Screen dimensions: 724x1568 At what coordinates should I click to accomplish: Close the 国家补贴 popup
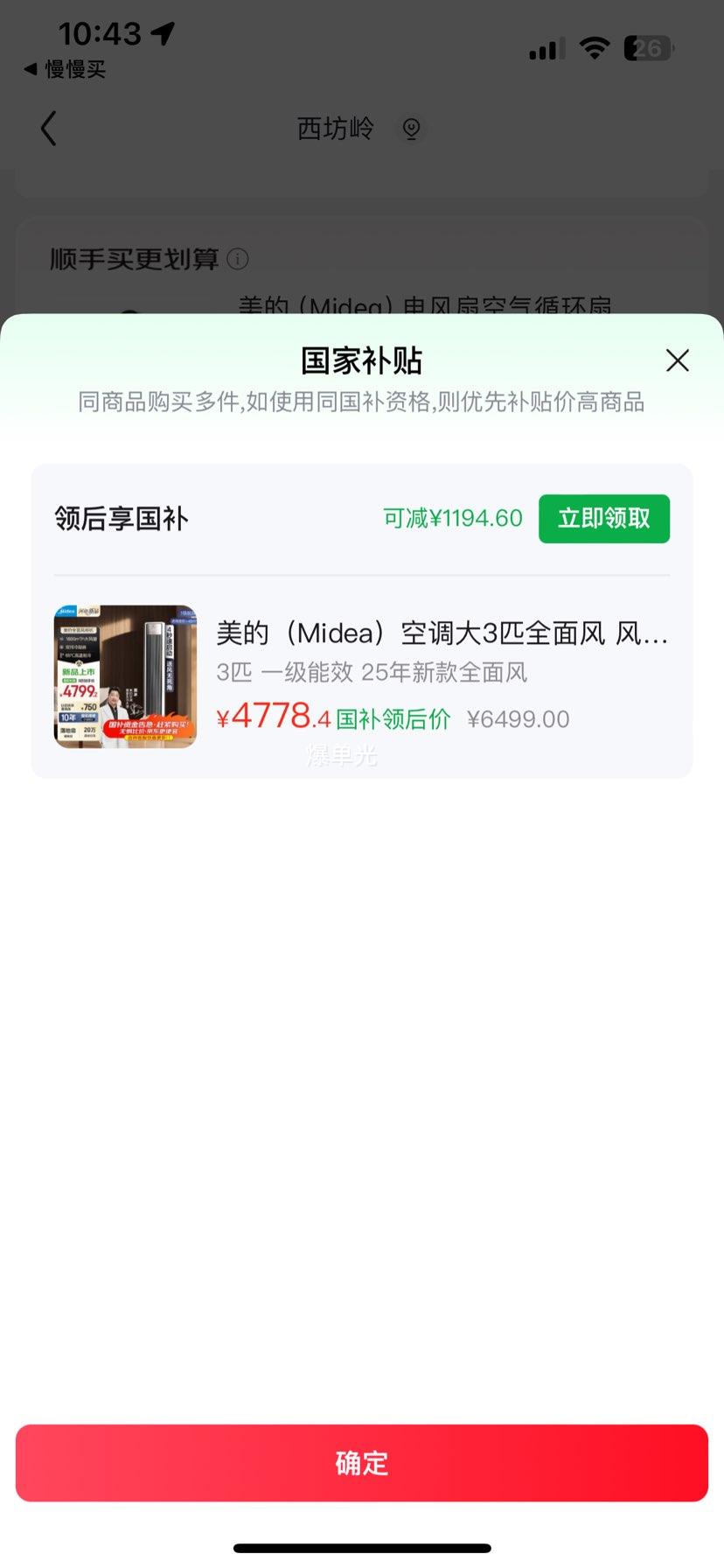[x=678, y=360]
